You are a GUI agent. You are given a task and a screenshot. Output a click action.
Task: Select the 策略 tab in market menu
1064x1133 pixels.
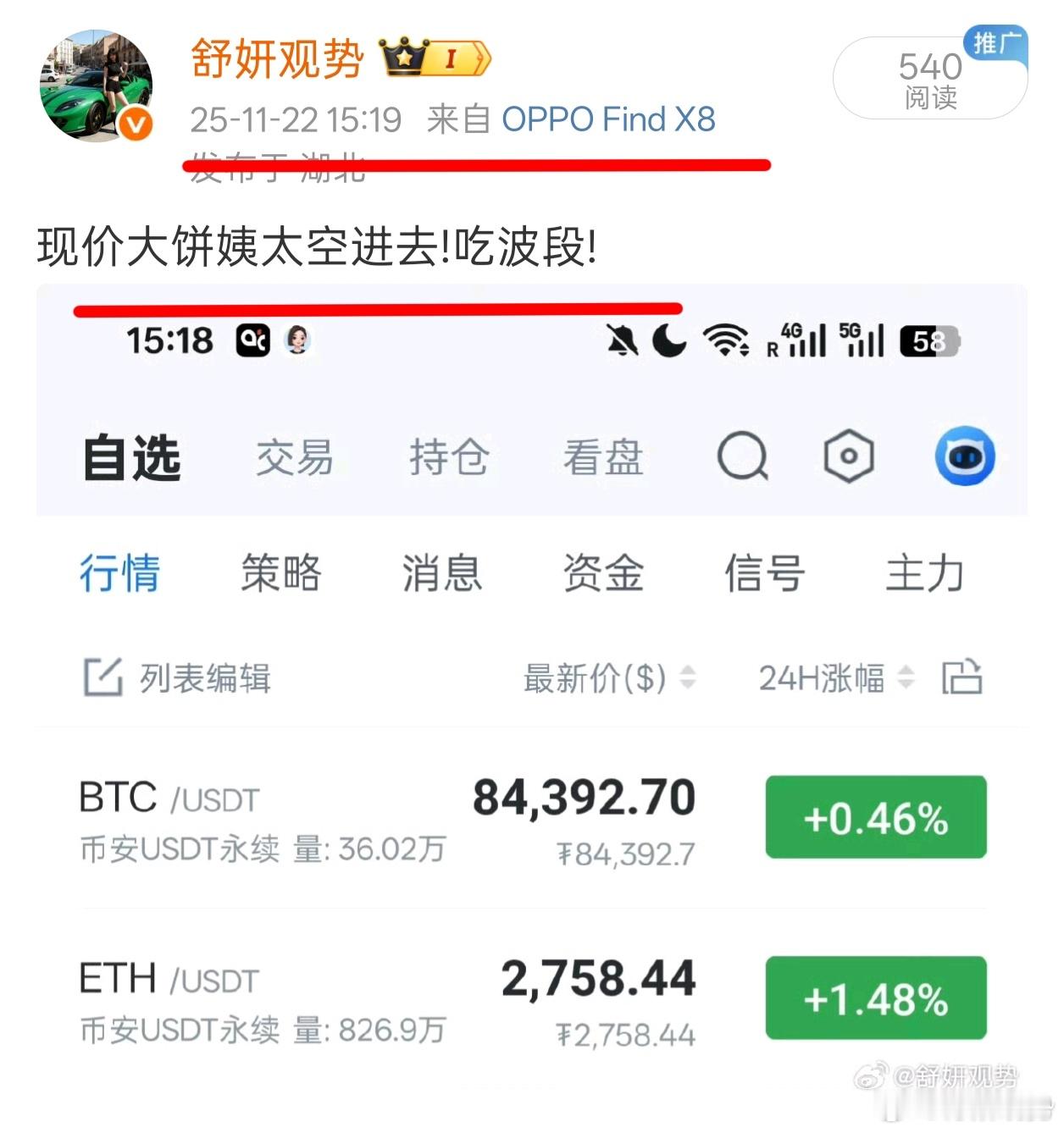coord(281,572)
